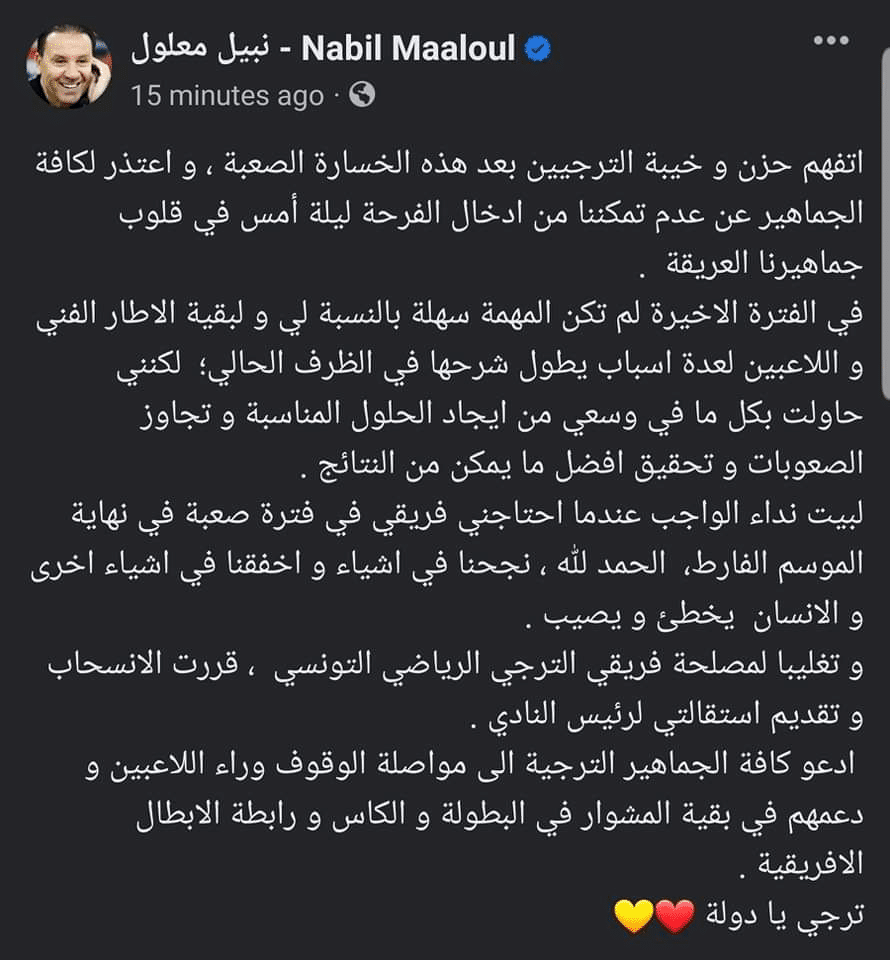Open the post's three-dot options menu
The width and height of the screenshot is (890, 960).
[831, 41]
